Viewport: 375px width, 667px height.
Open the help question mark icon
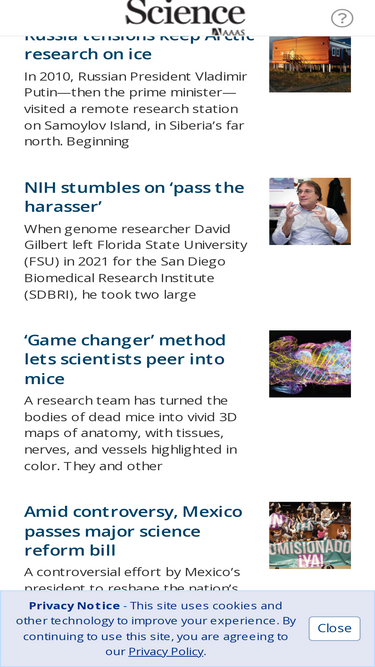(x=342, y=18)
